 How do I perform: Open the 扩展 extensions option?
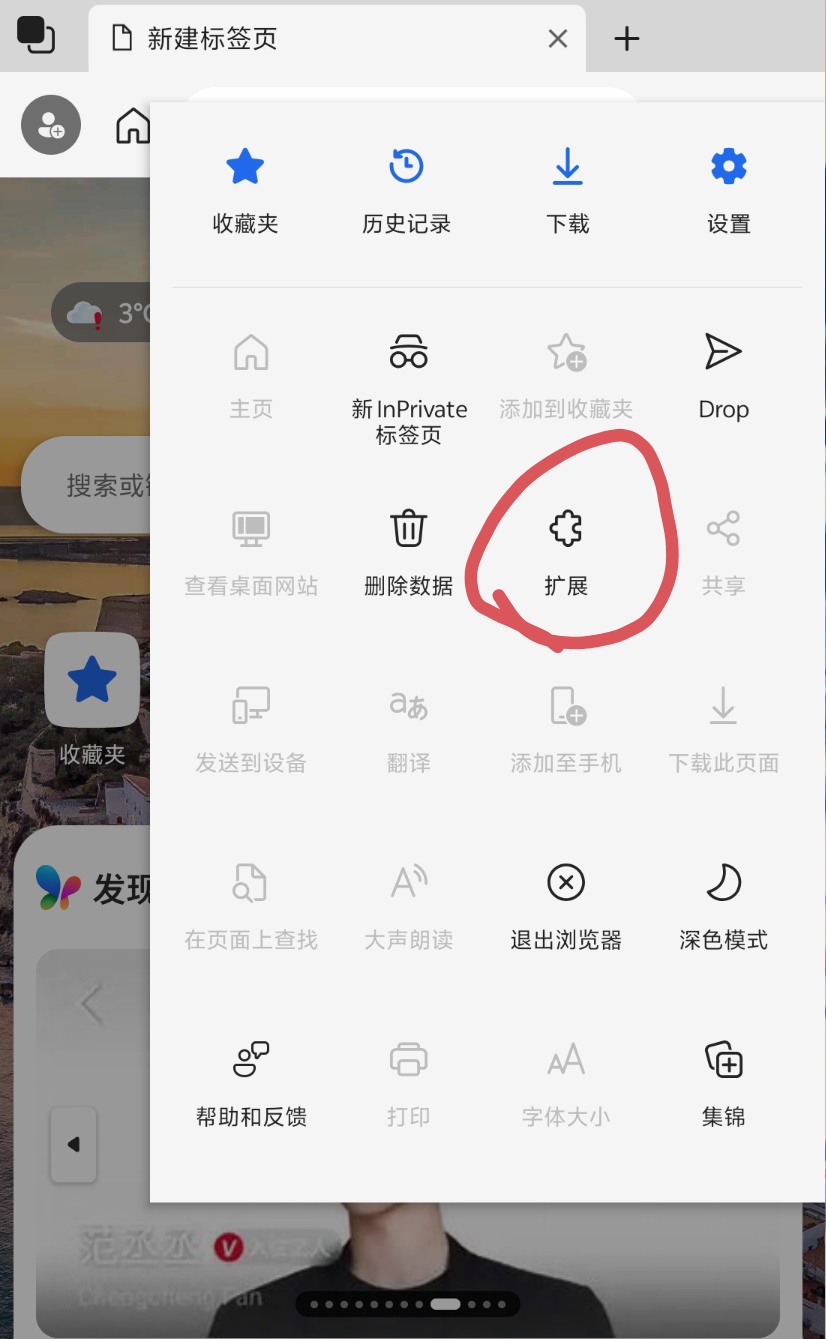pos(566,552)
